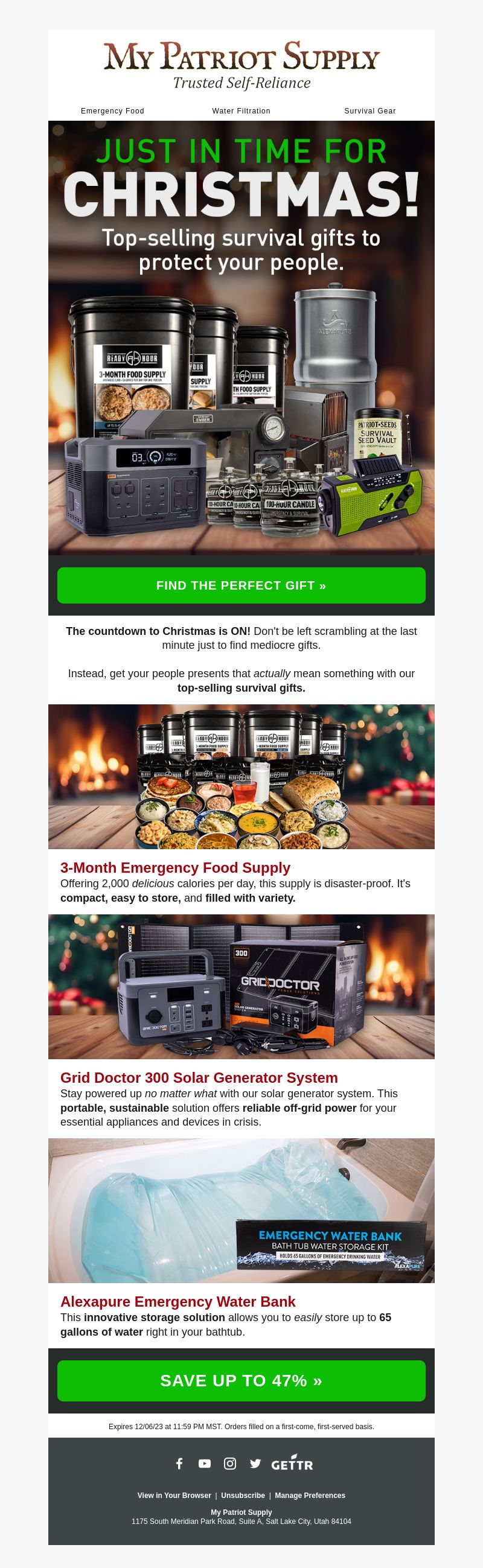Open the Grid Doctor 300 Solar Generator image

(241, 986)
